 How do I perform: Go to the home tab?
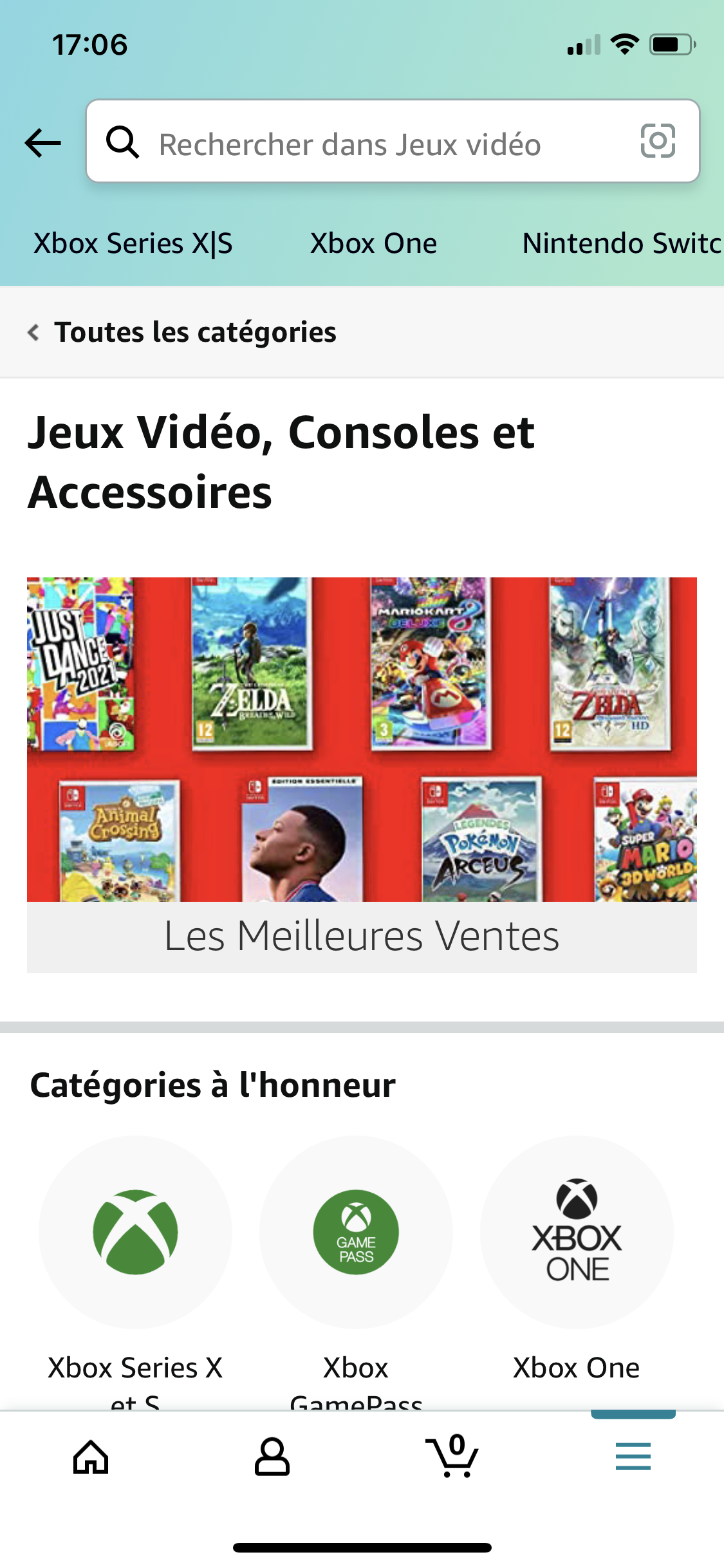point(91,1457)
